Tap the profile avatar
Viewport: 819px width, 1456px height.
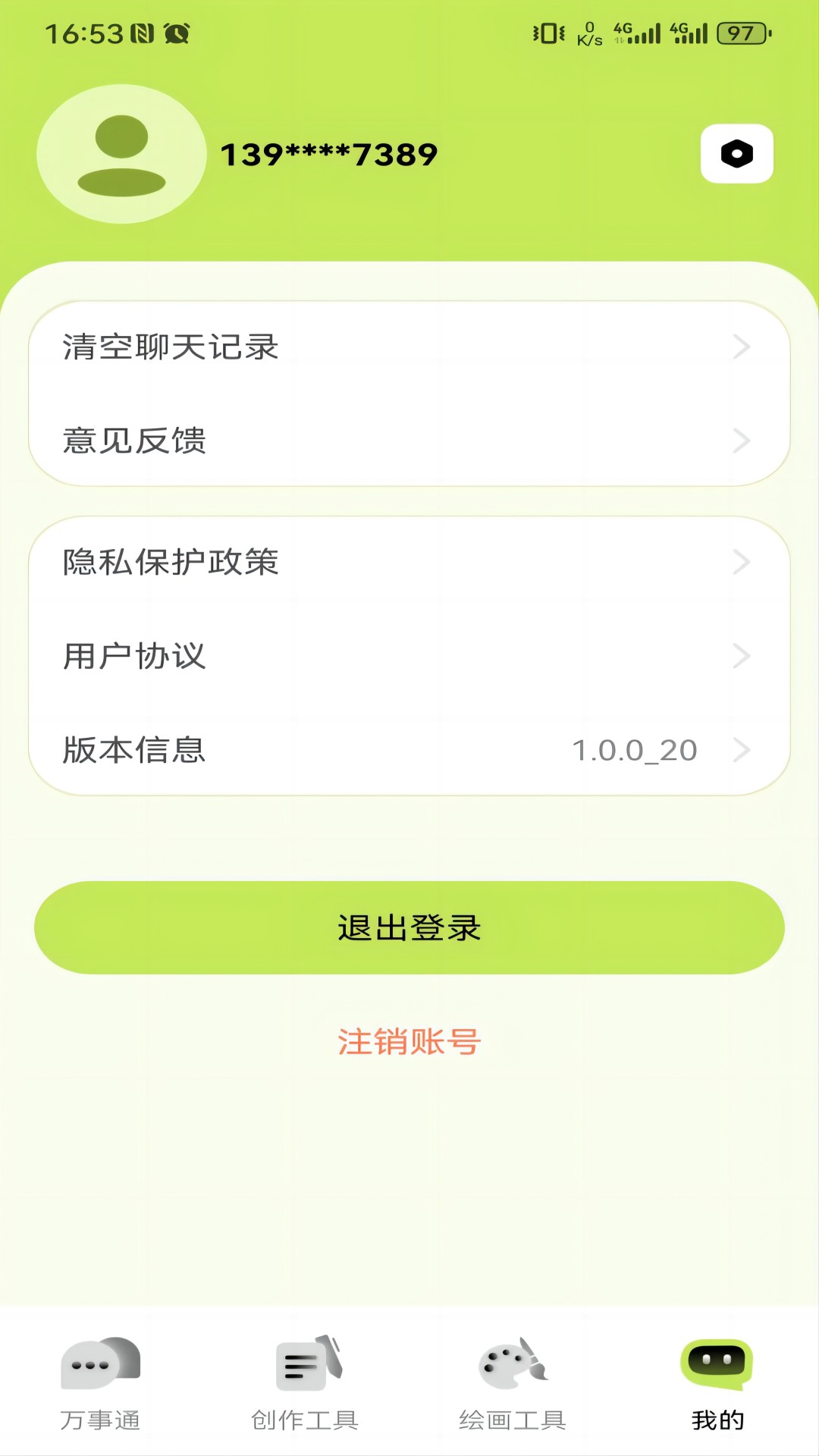(121, 154)
